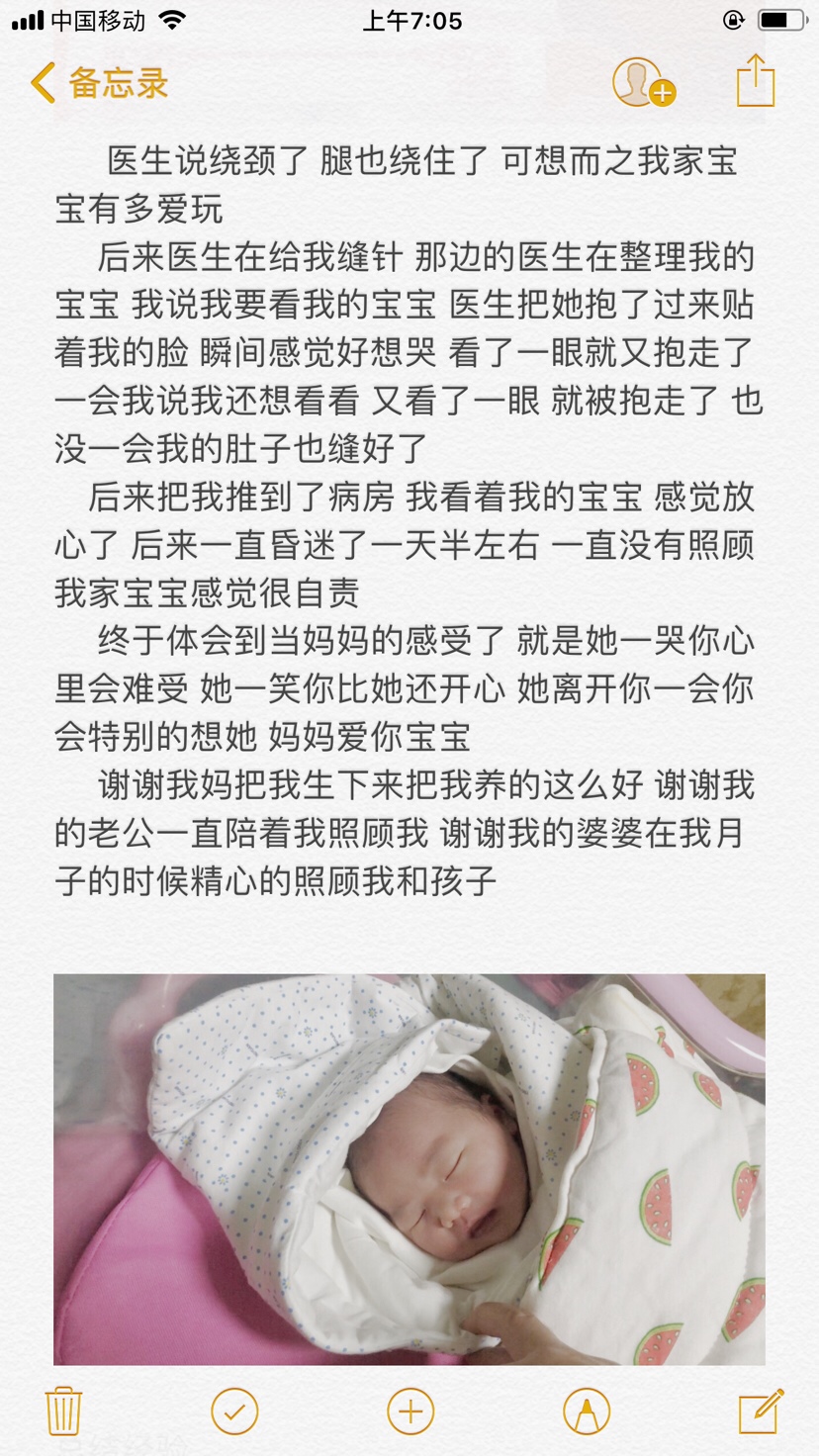819x1456 pixels.
Task: Compose a new note
Action: [761, 1411]
